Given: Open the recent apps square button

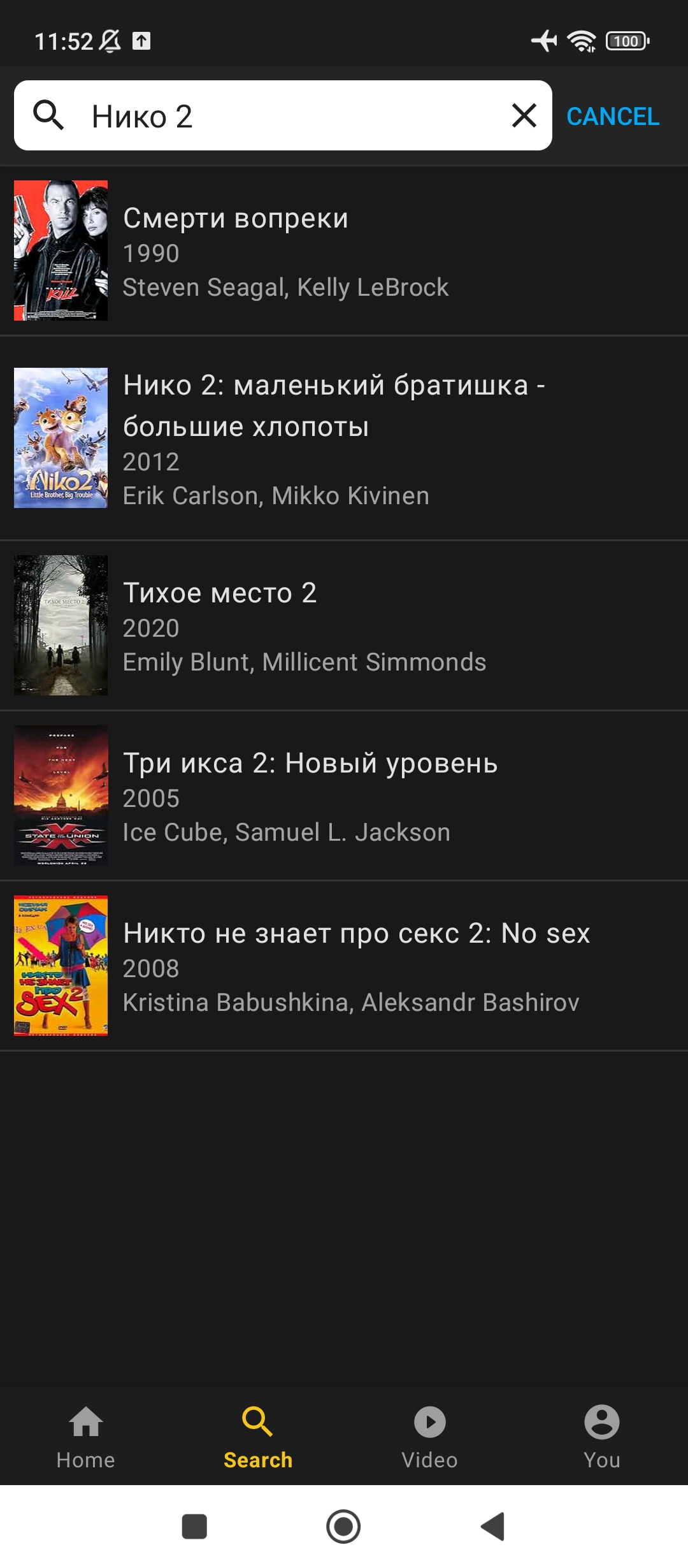Looking at the screenshot, I should pyautogui.click(x=194, y=1527).
